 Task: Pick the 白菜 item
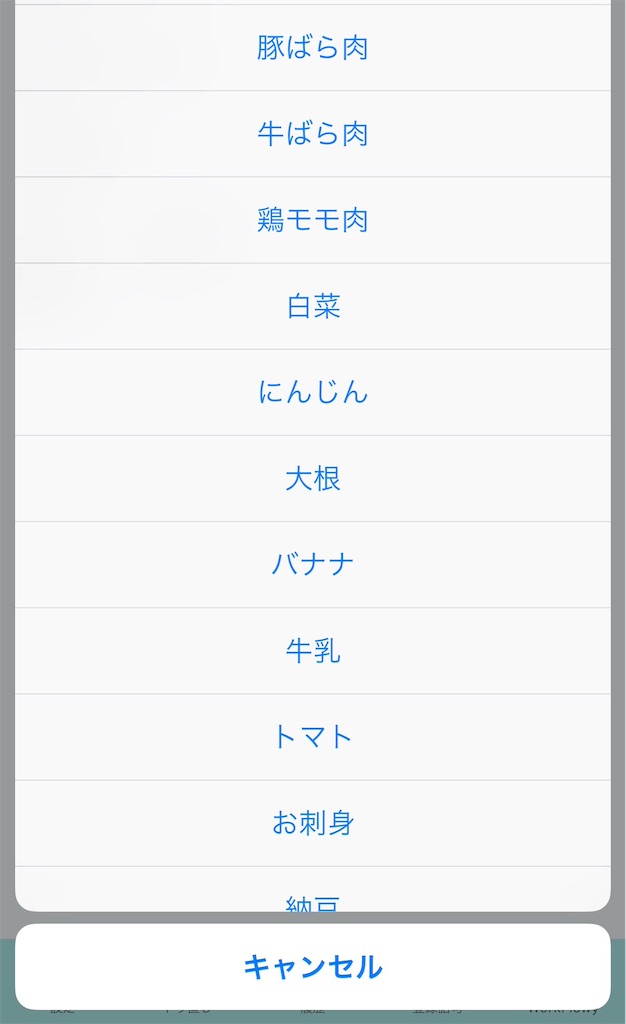[x=313, y=306]
